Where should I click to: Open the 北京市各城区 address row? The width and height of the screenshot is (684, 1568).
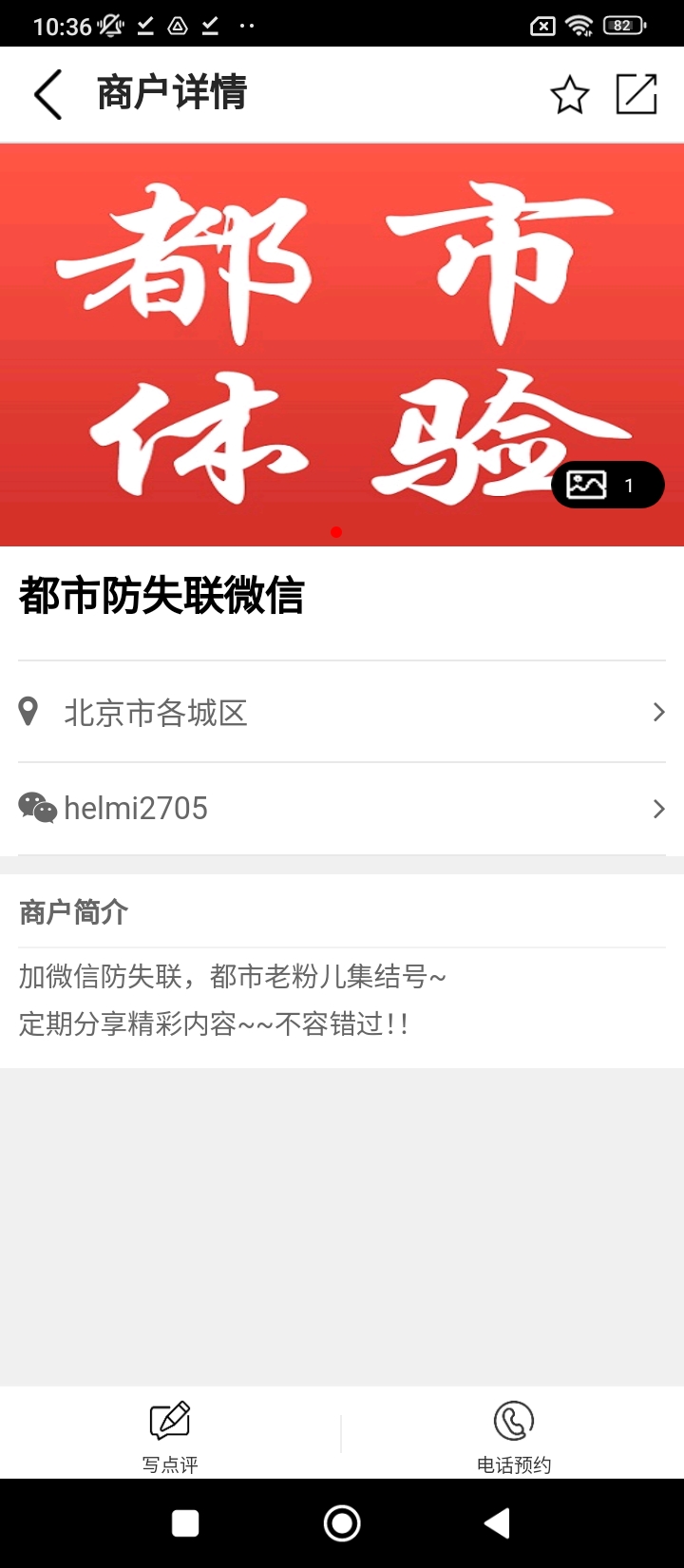click(x=342, y=713)
